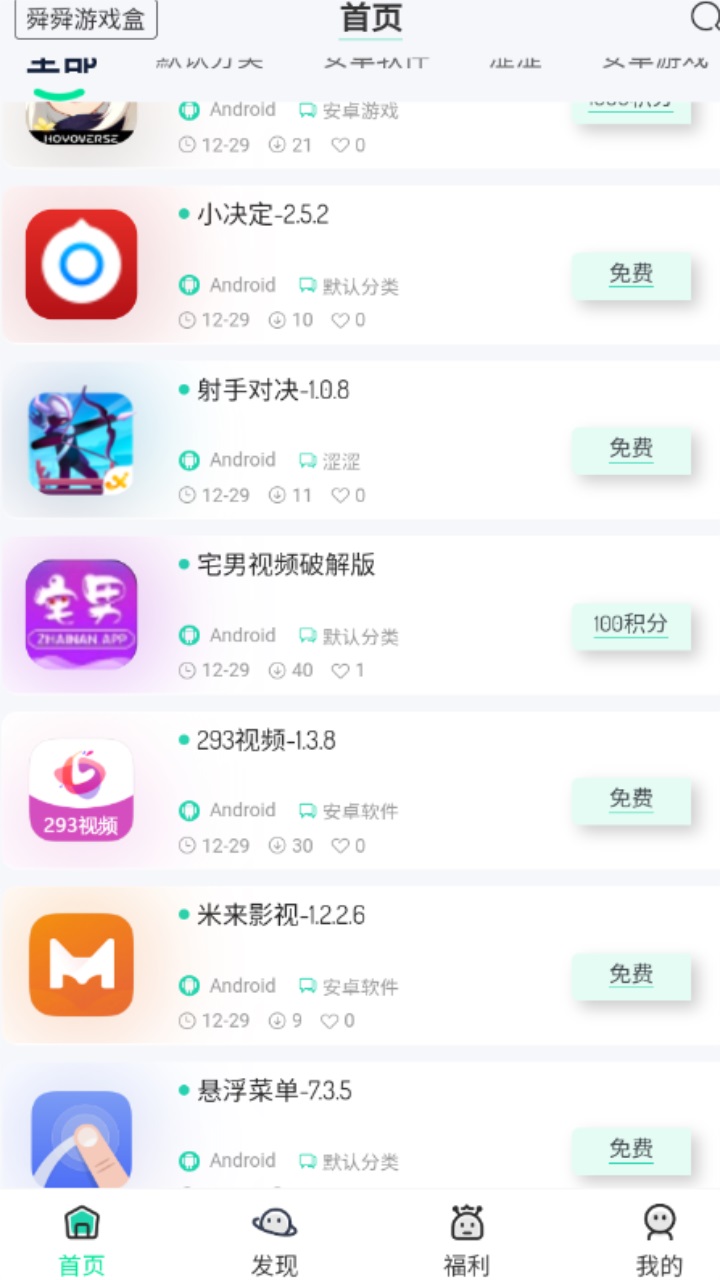Open 我的 profile icon in bottom navigation

pos(660,1220)
